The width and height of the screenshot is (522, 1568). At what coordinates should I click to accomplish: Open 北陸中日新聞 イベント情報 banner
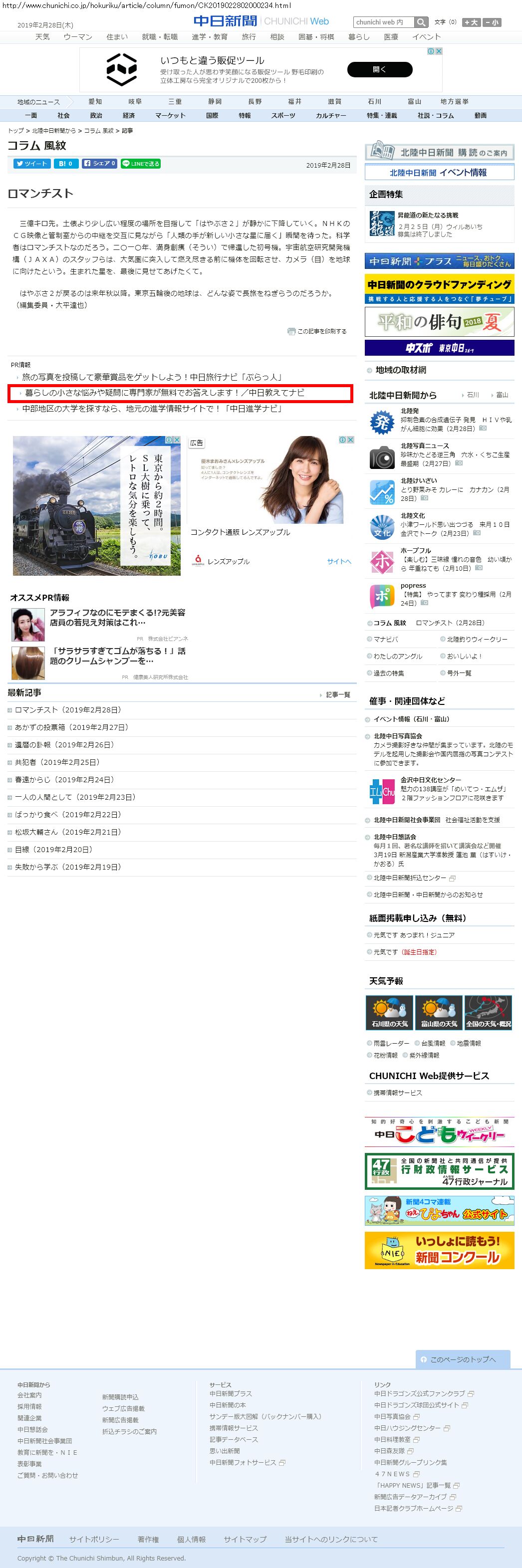[439, 173]
